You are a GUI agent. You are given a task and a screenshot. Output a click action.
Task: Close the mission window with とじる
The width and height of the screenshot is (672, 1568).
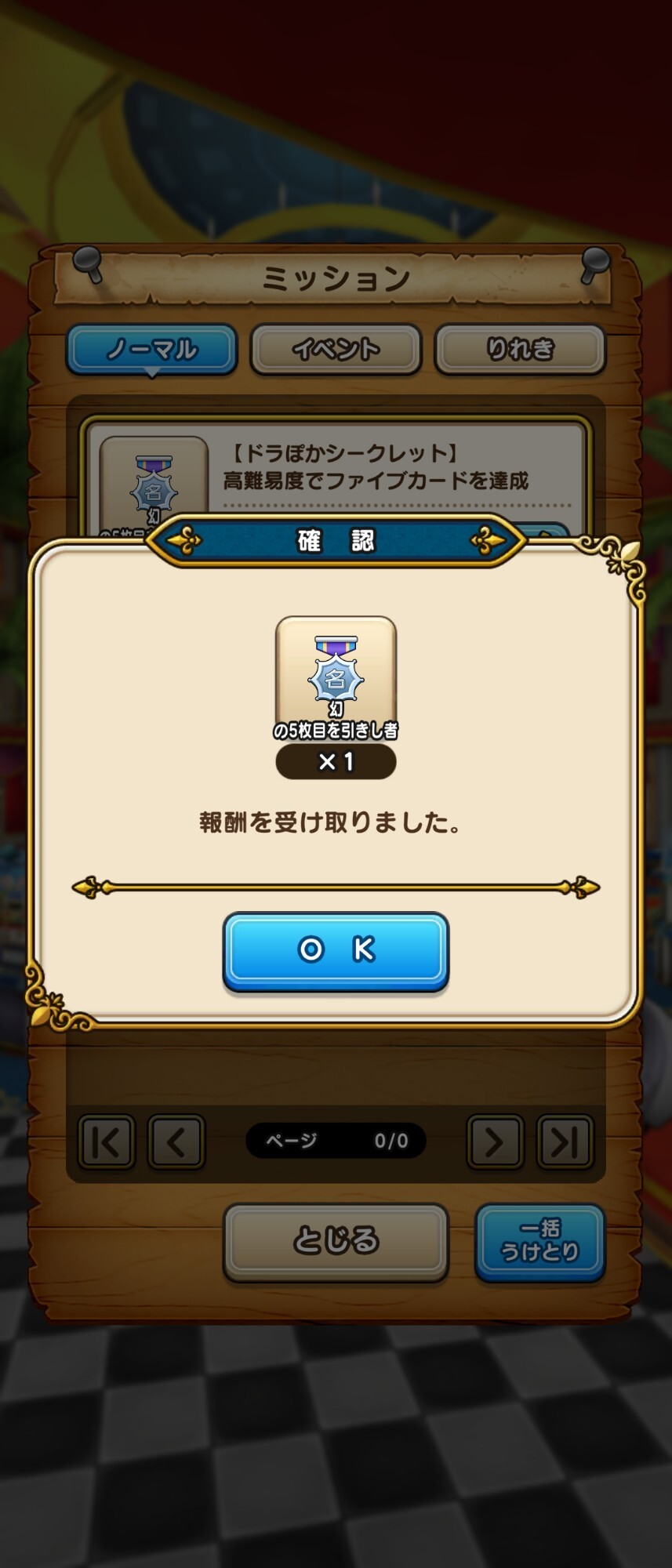pos(336,1241)
